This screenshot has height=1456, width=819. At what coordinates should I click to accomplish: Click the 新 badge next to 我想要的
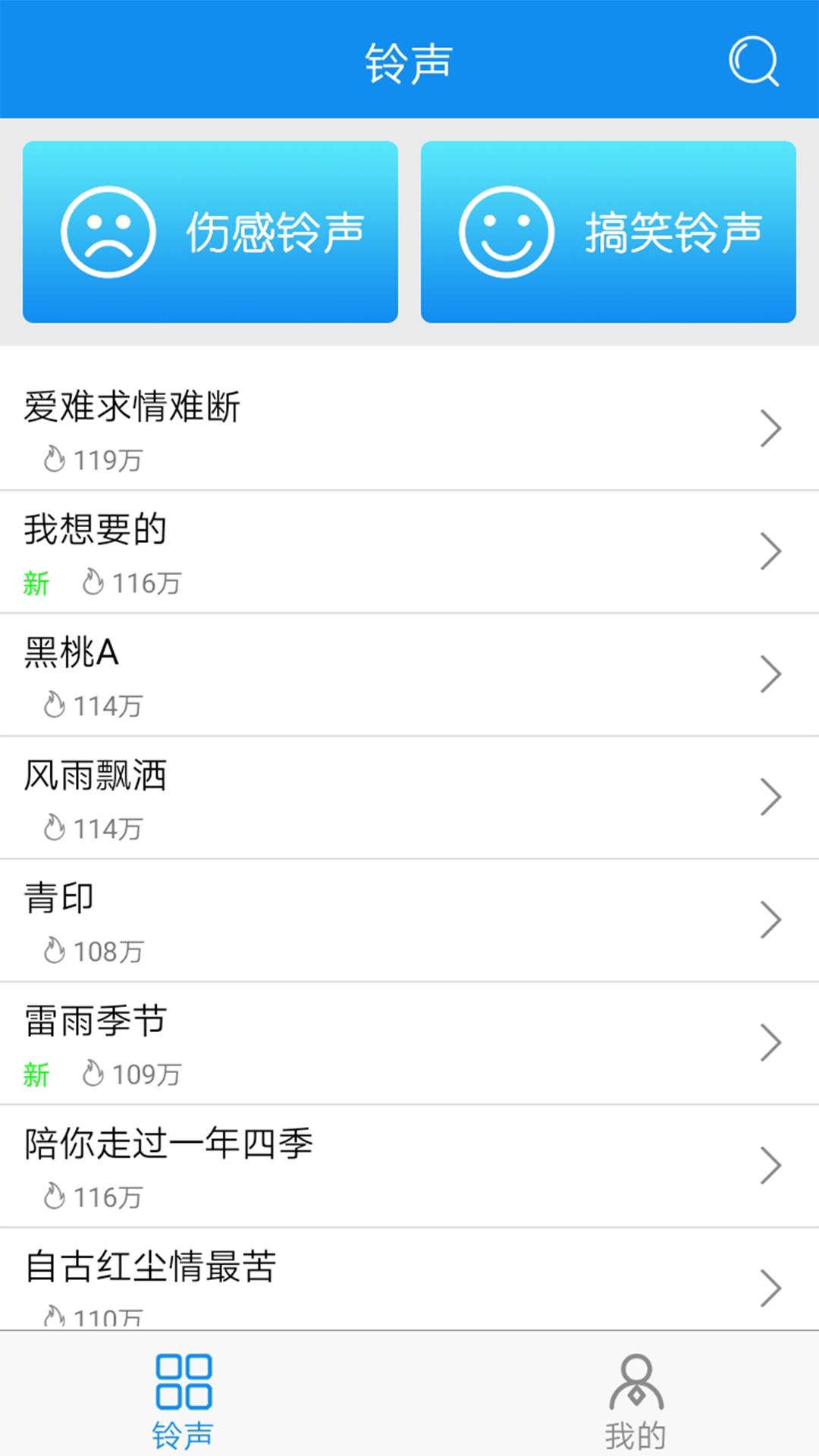[x=37, y=583]
